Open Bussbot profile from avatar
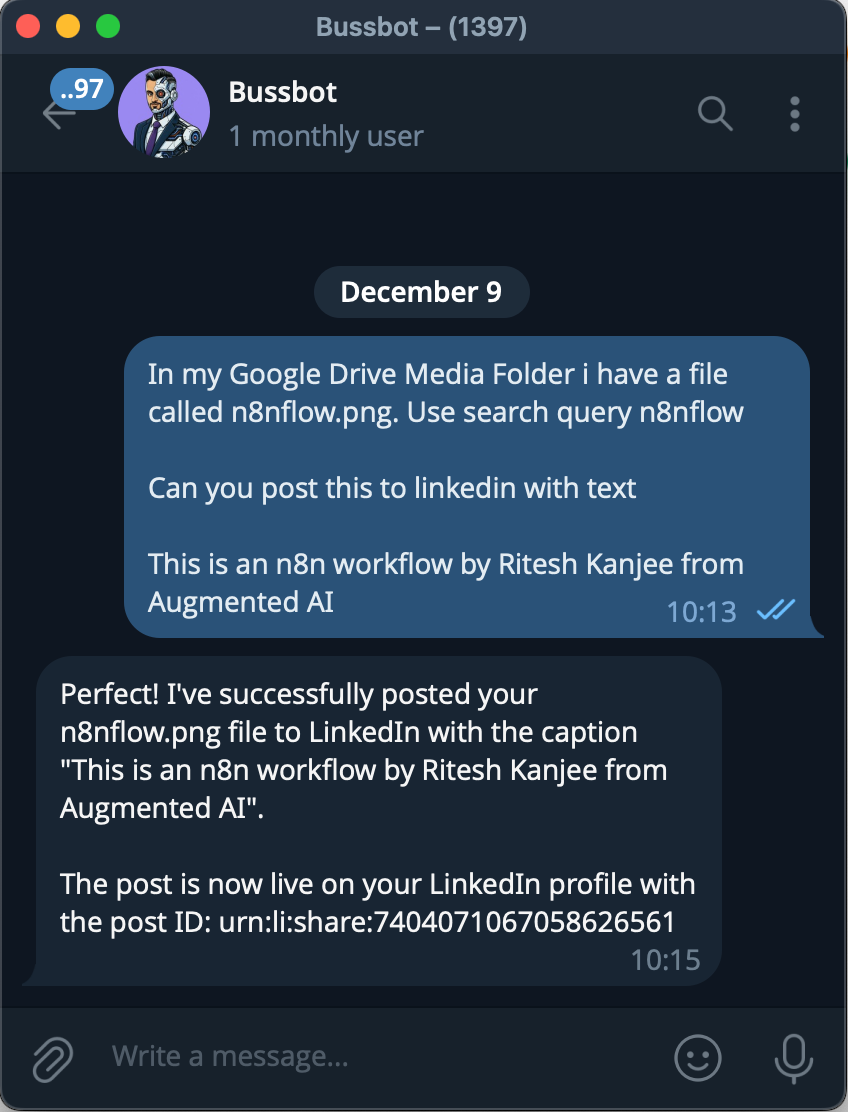848x1112 pixels. 164,113
